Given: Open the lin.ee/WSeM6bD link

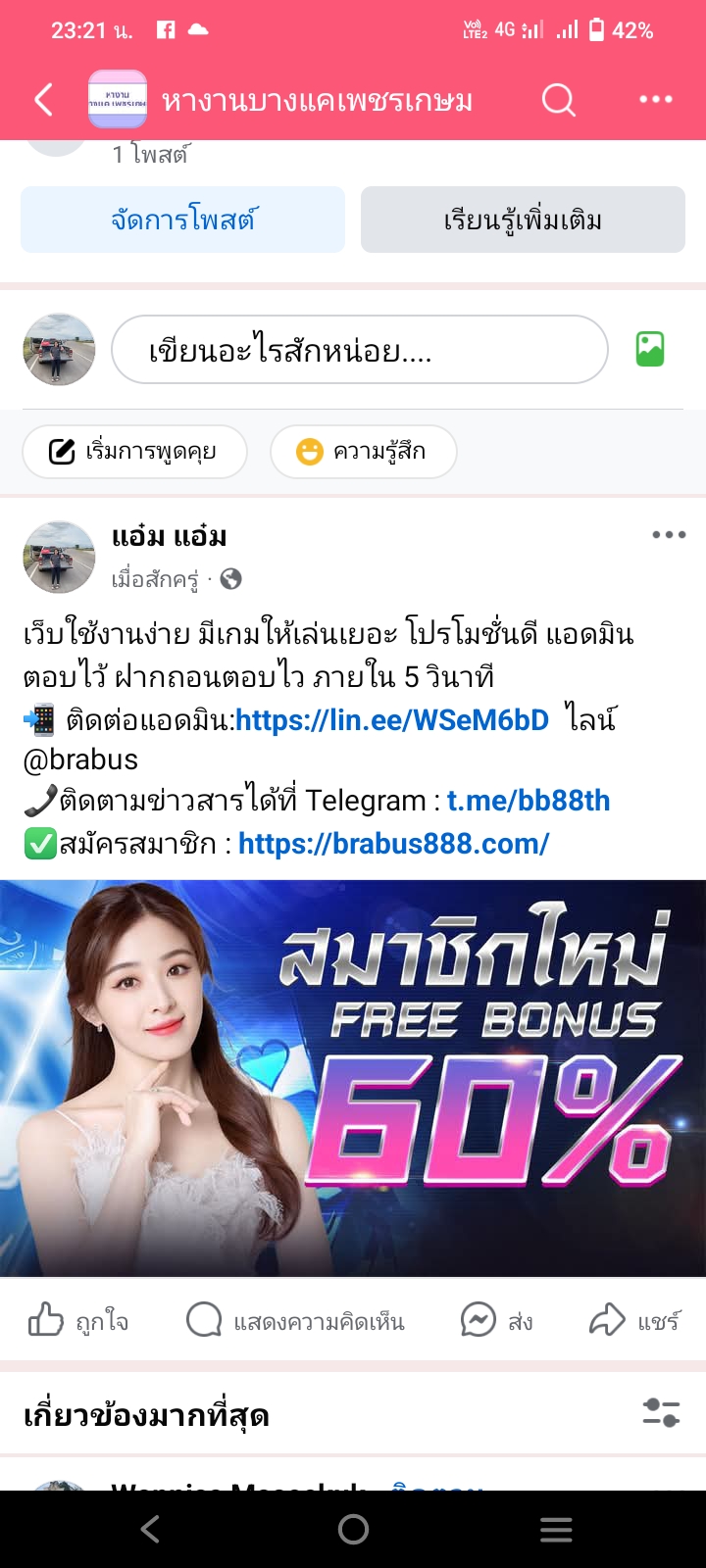Looking at the screenshot, I should tap(392, 719).
